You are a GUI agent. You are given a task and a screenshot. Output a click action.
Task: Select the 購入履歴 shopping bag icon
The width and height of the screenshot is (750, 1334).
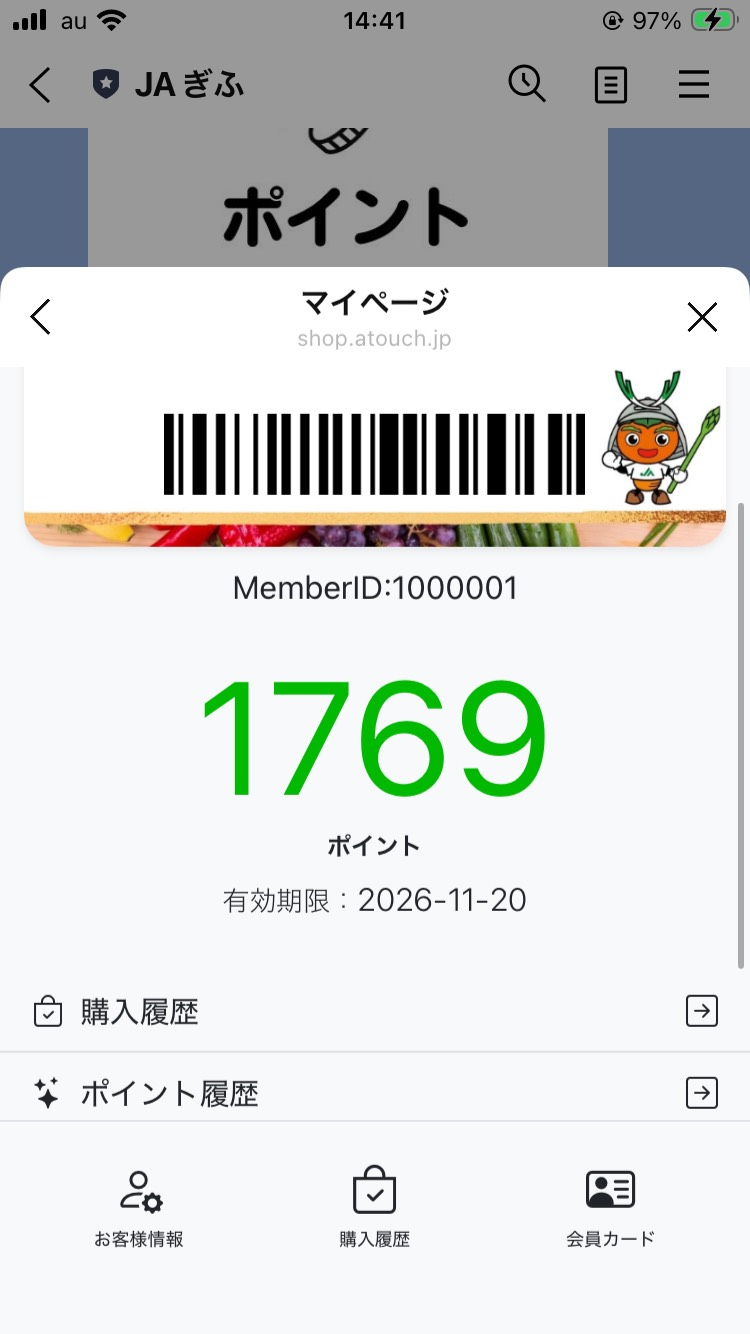374,1190
